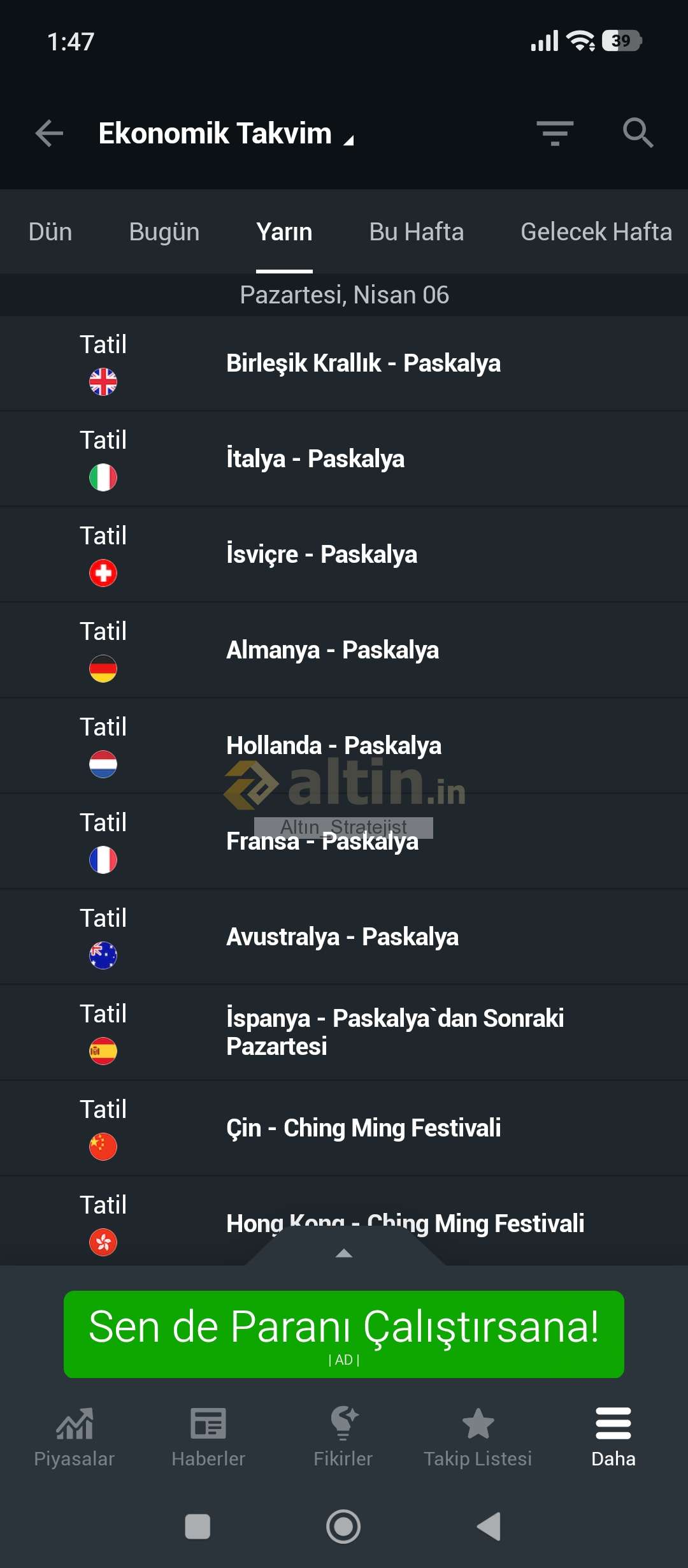The width and height of the screenshot is (688, 1568).
Task: Select the Bu Hafta tab
Action: [416, 232]
